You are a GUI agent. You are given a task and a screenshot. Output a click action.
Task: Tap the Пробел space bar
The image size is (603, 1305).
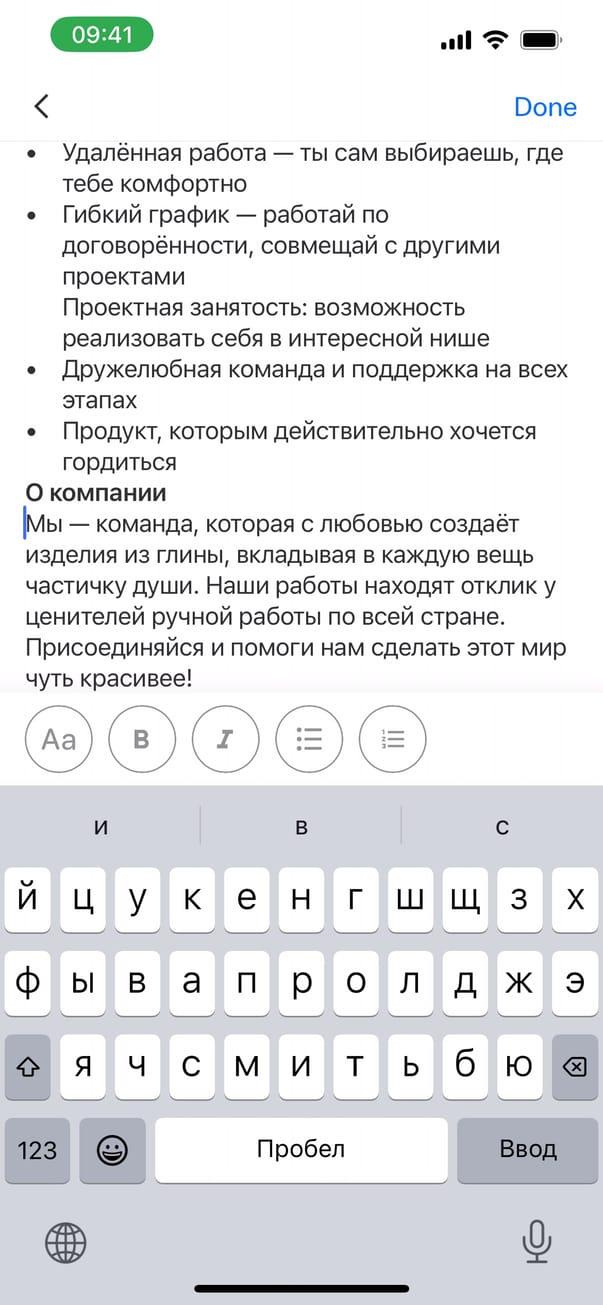(301, 1149)
